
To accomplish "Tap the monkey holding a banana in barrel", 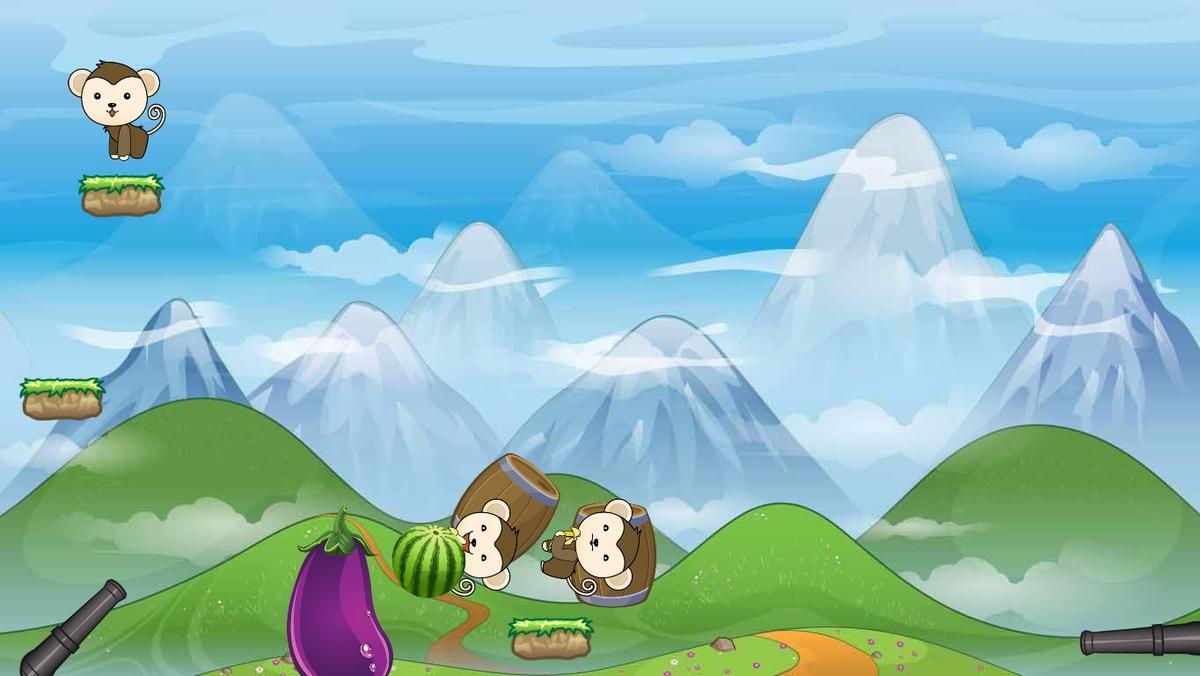I will (598, 552).
